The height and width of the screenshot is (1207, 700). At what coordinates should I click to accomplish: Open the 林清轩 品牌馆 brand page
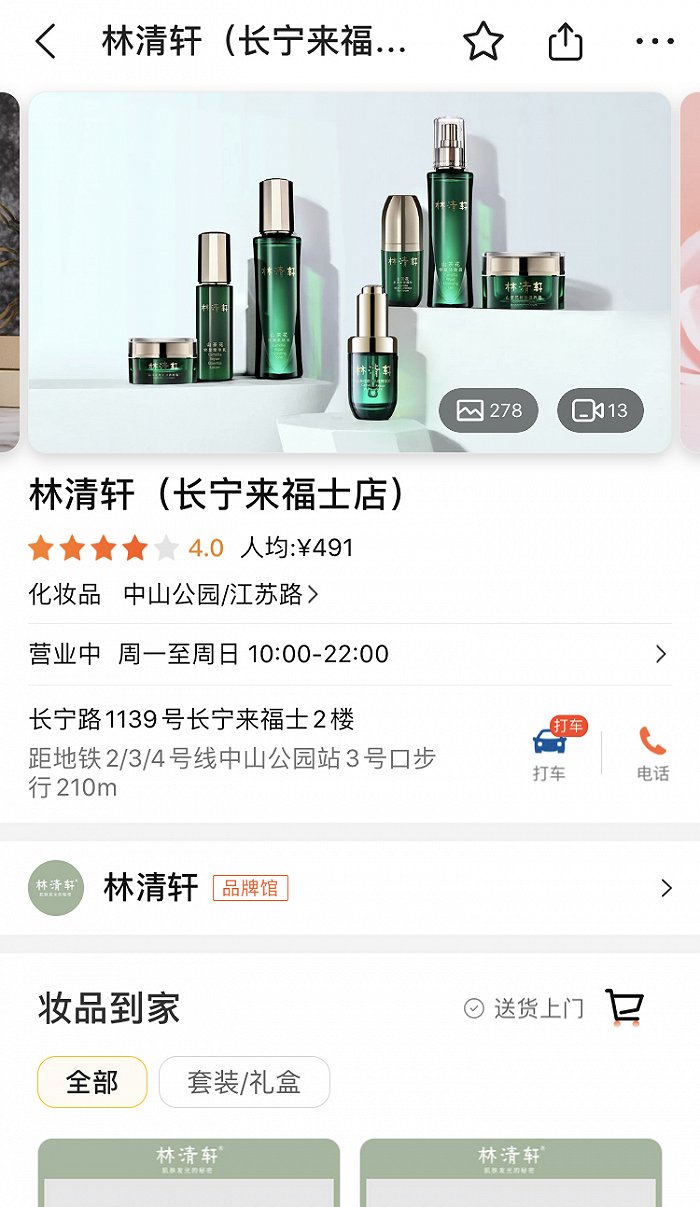pyautogui.click(x=350, y=888)
